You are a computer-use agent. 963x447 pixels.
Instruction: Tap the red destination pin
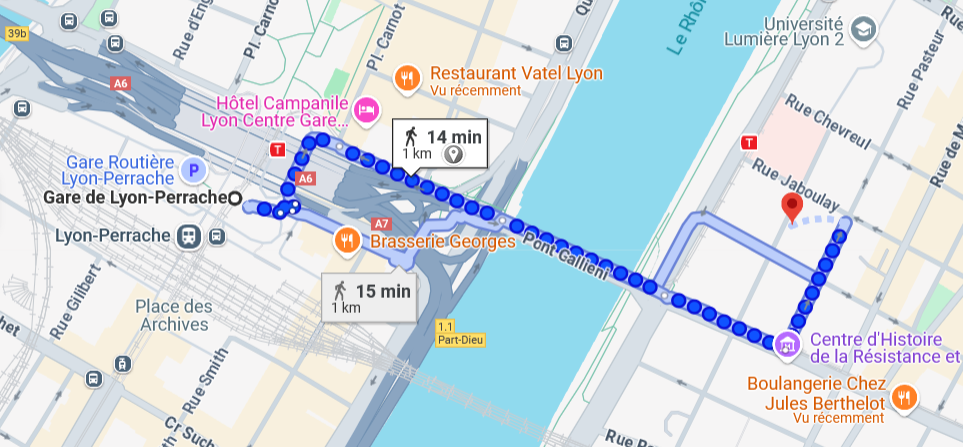[x=792, y=208]
